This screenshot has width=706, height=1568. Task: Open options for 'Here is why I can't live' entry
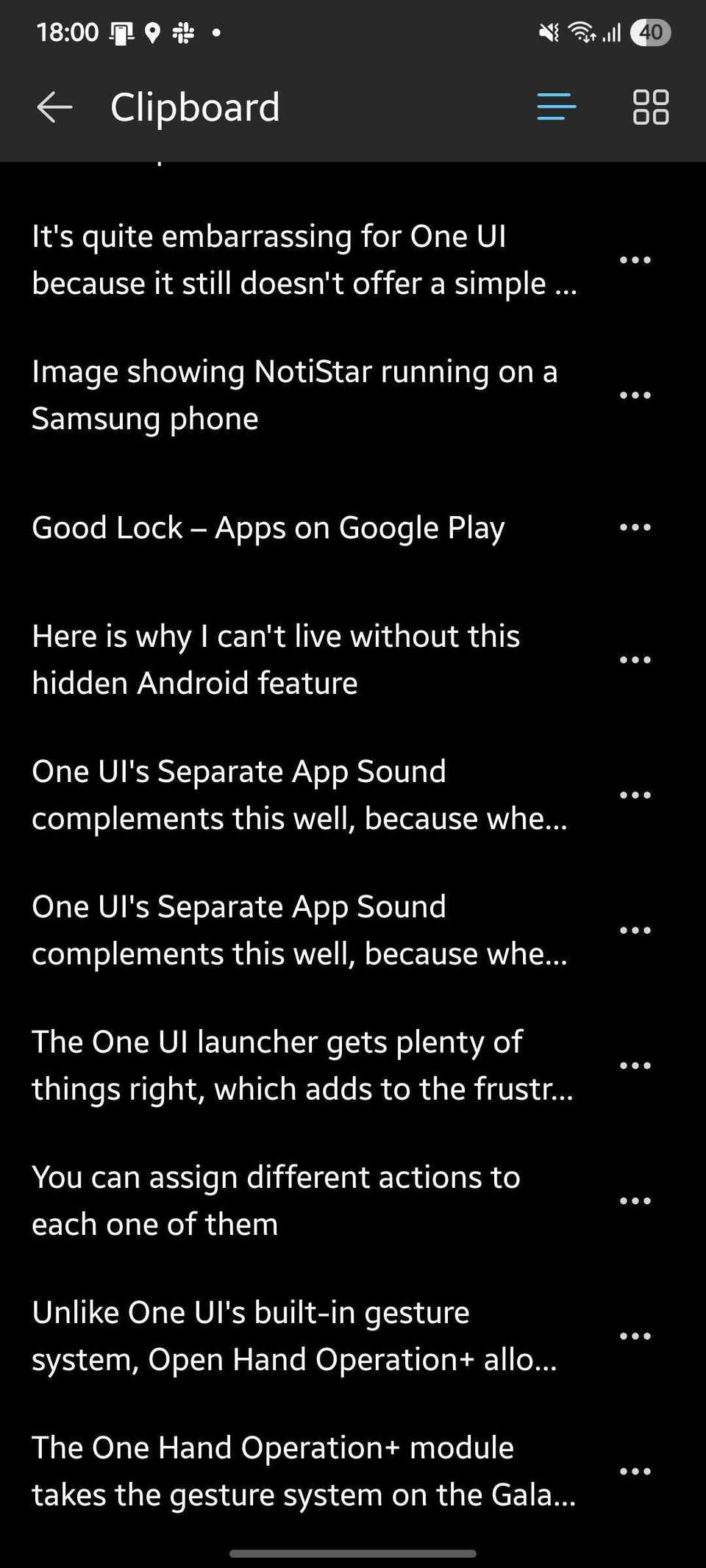(x=635, y=659)
